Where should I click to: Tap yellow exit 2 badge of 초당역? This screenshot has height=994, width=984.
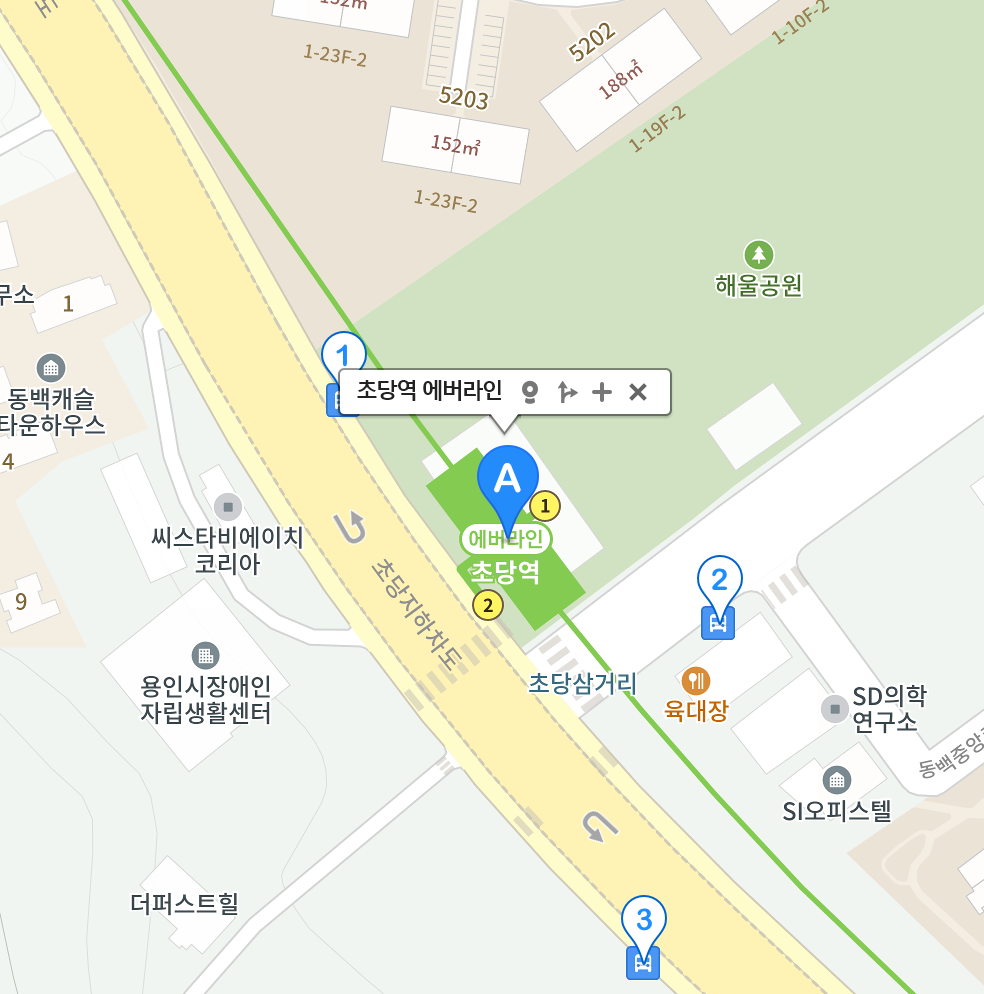[487, 604]
